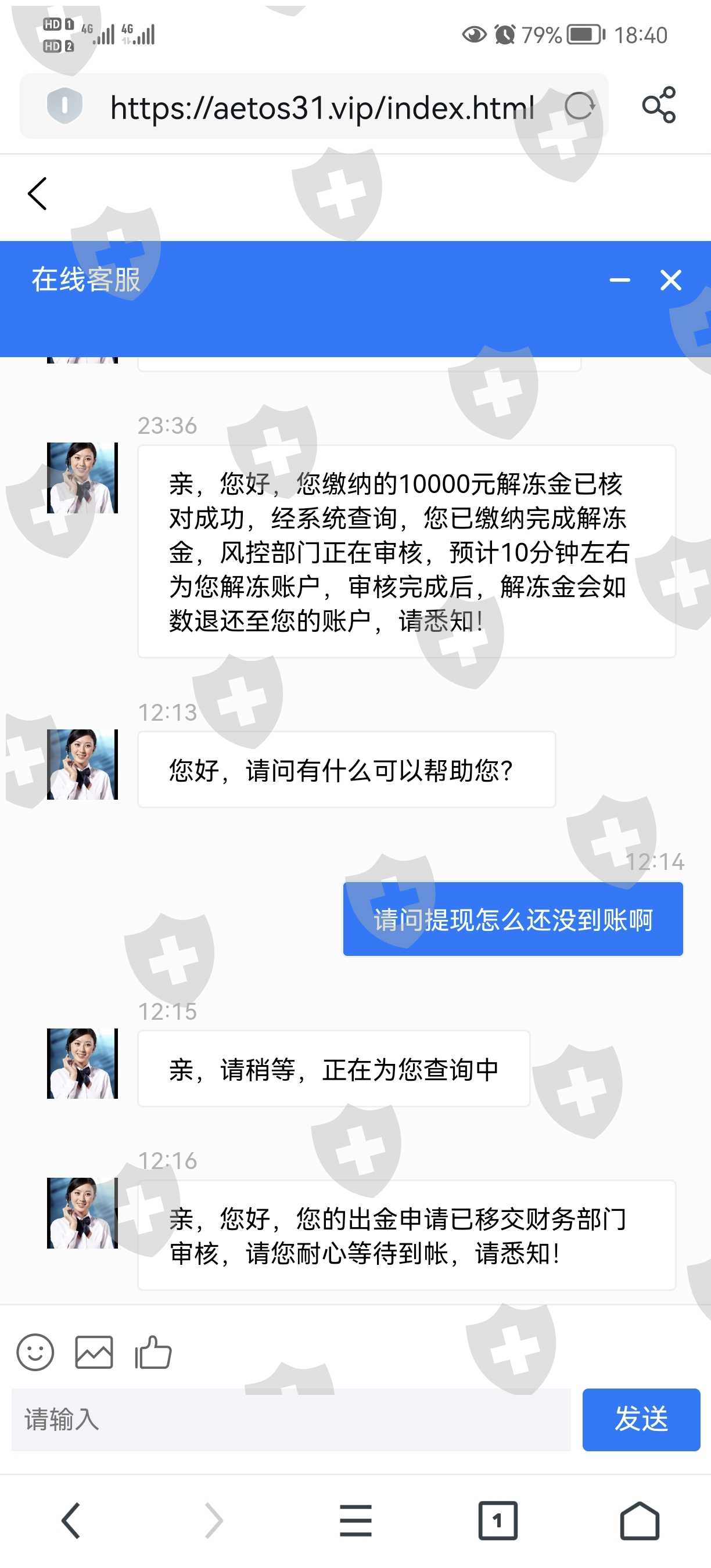The height and width of the screenshot is (1568, 711).
Task: Open the site security shield icon
Action: click(x=64, y=105)
